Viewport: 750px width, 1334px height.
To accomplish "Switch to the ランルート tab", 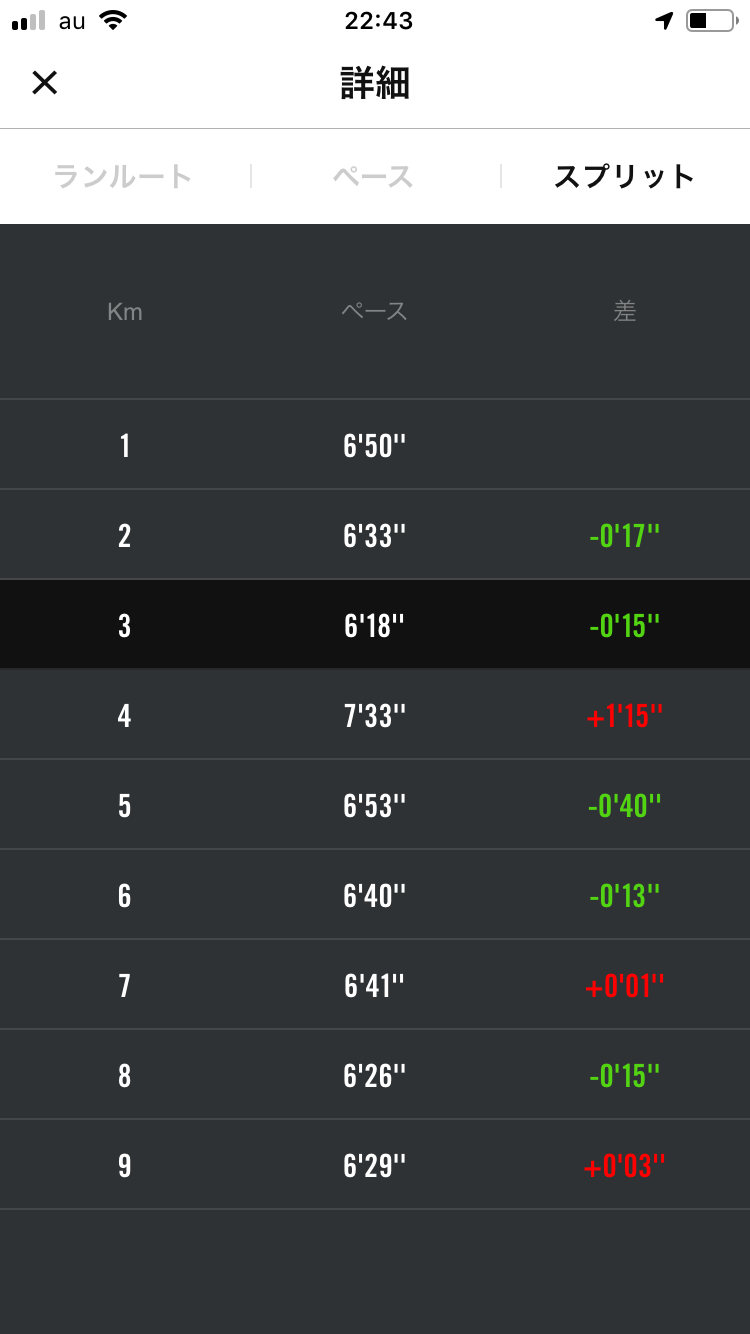I will click(x=123, y=177).
